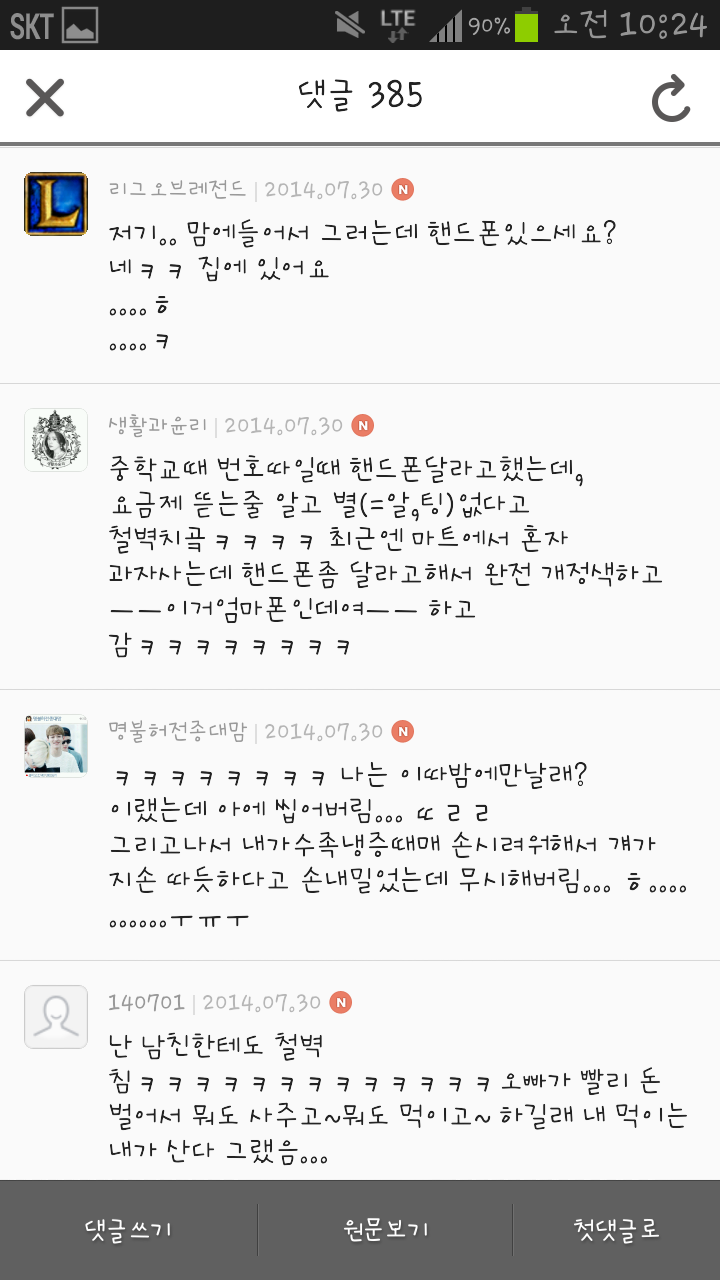The height and width of the screenshot is (1280, 720).
Task: Refresh the comments list
Action: click(671, 98)
